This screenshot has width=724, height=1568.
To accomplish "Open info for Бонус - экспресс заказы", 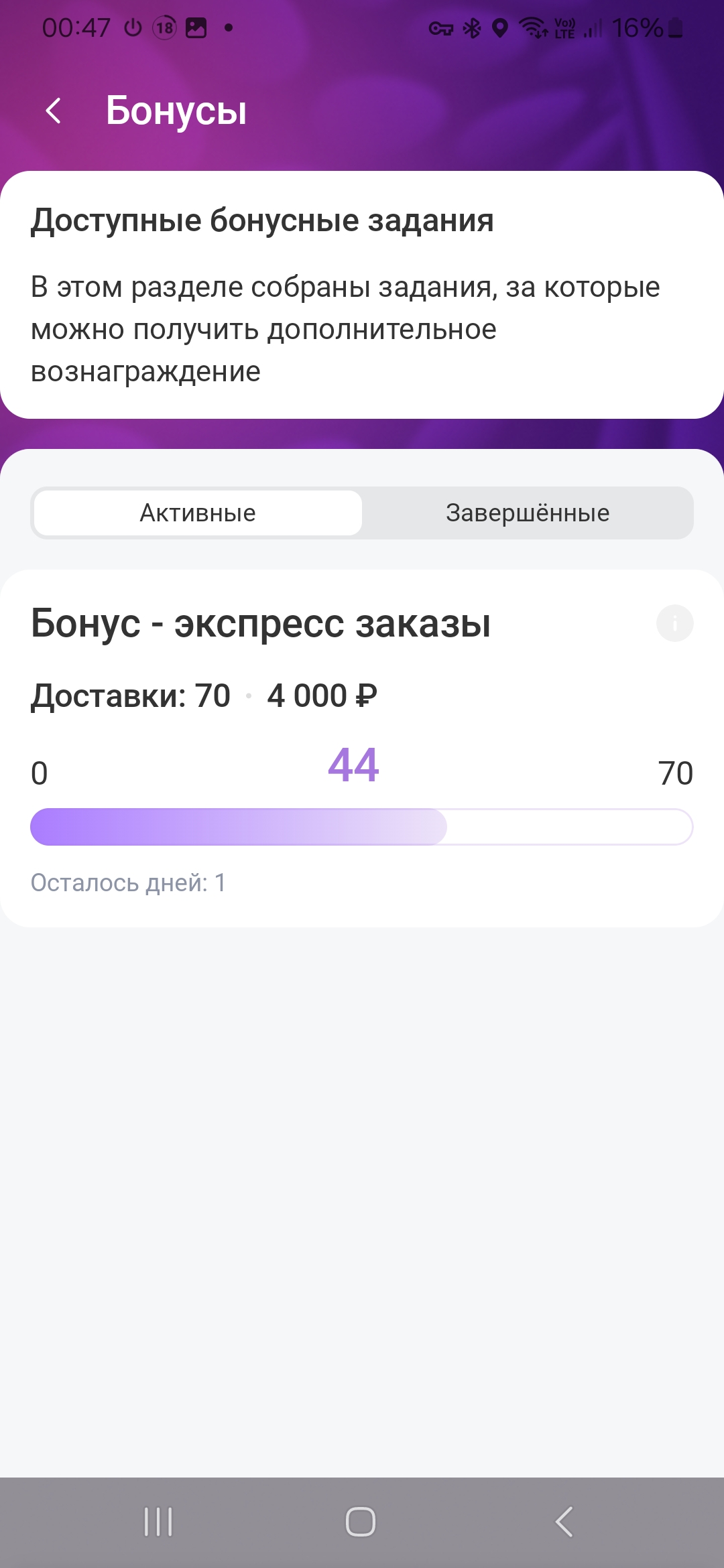I will pyautogui.click(x=674, y=623).
